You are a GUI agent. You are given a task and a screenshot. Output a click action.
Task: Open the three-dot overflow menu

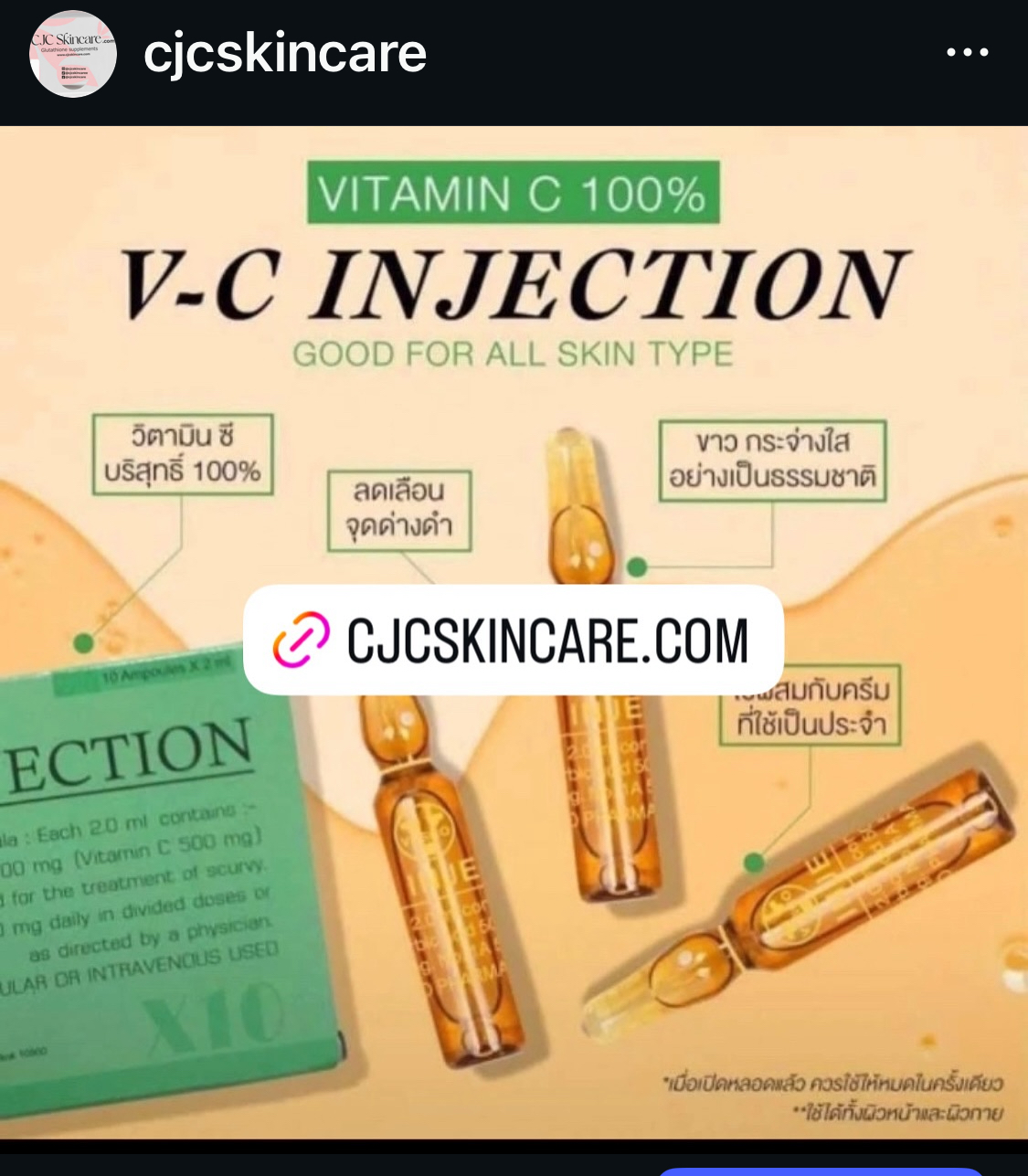tap(967, 53)
